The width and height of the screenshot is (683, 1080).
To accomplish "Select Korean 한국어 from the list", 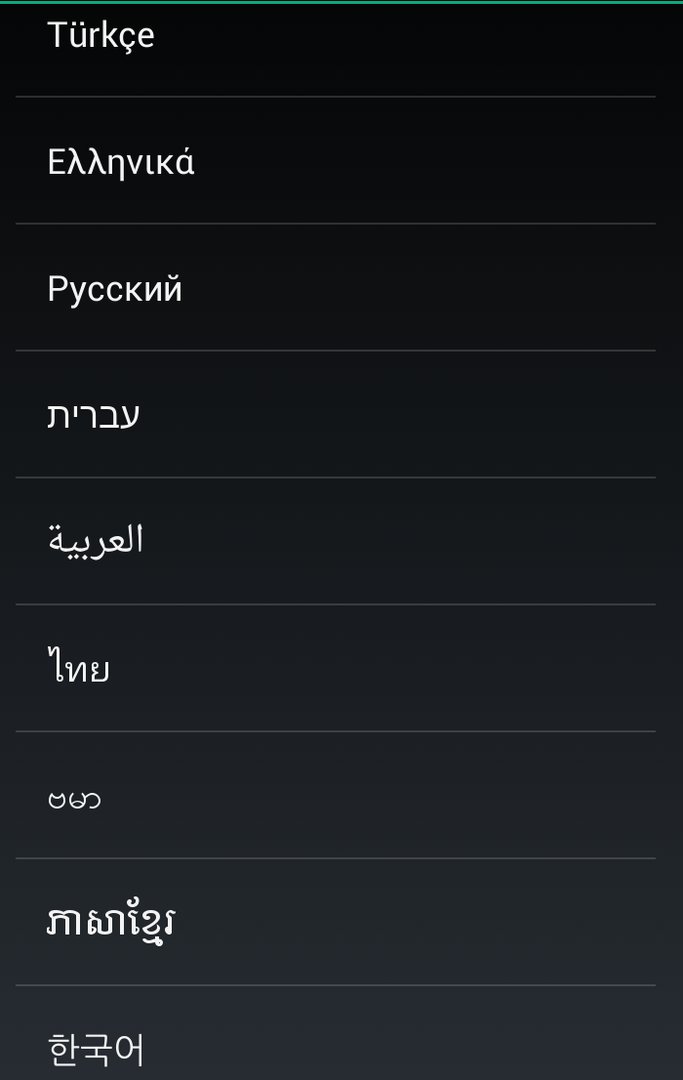I will point(96,1048).
